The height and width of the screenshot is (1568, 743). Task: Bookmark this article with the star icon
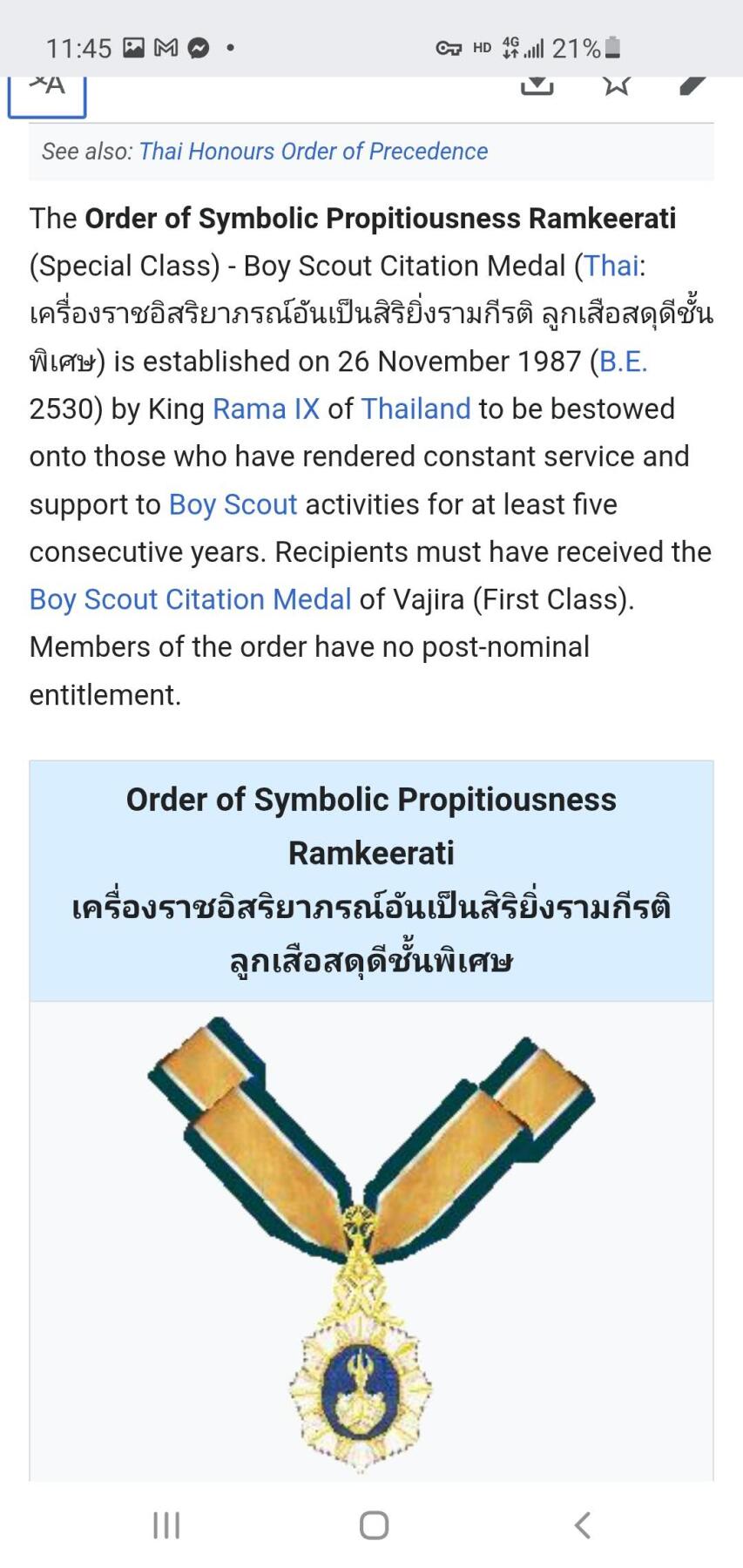coord(617,84)
